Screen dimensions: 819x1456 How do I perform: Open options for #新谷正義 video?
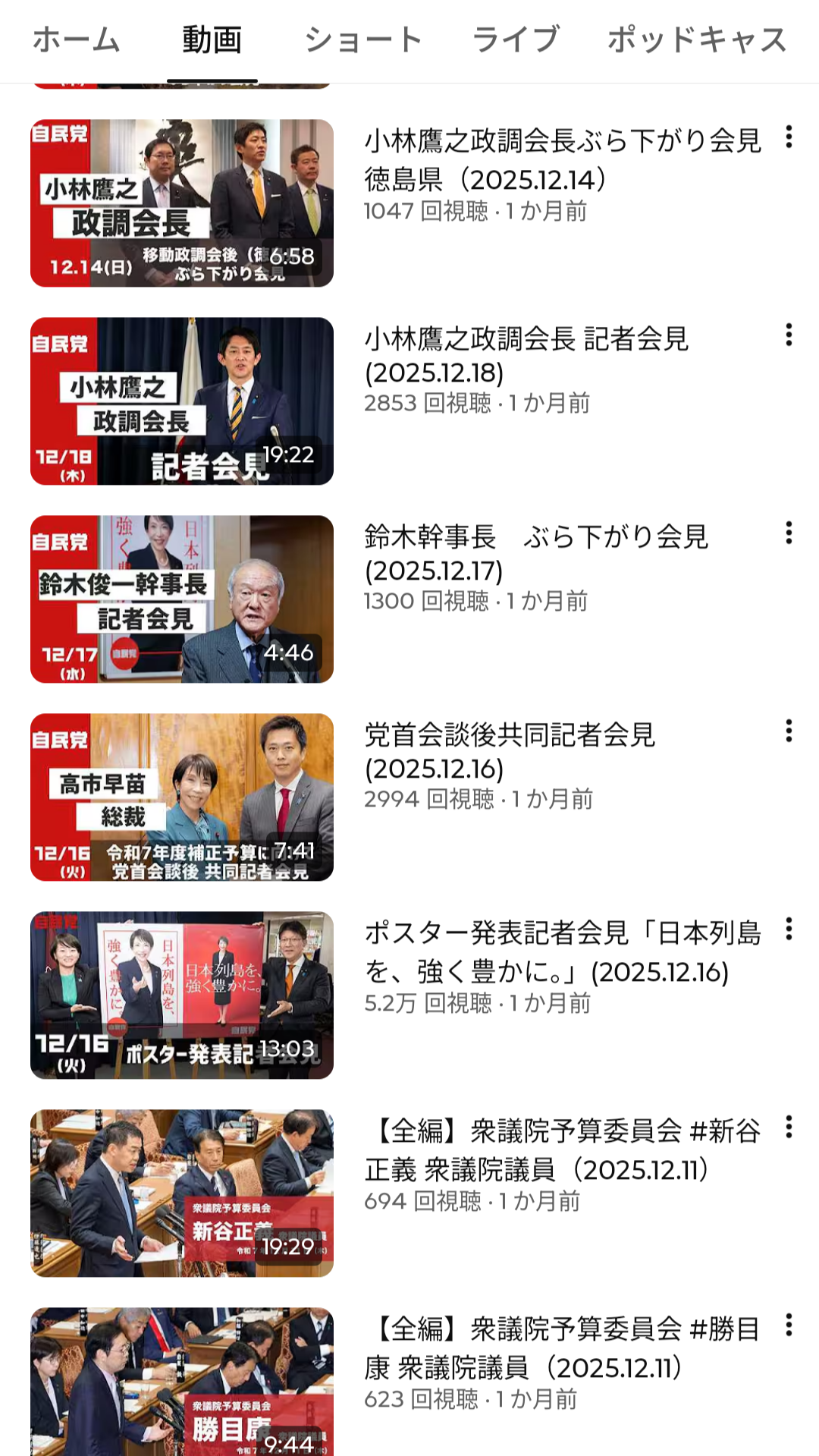tap(789, 1127)
